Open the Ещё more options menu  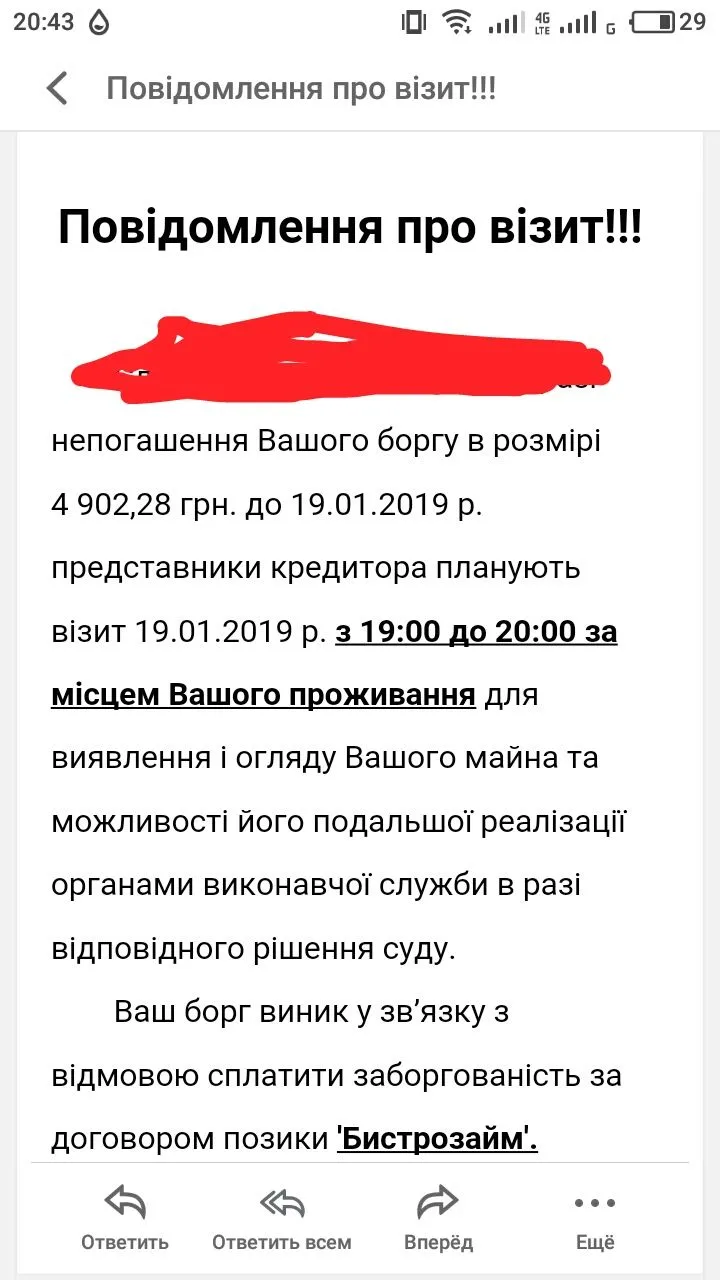[x=595, y=1217]
